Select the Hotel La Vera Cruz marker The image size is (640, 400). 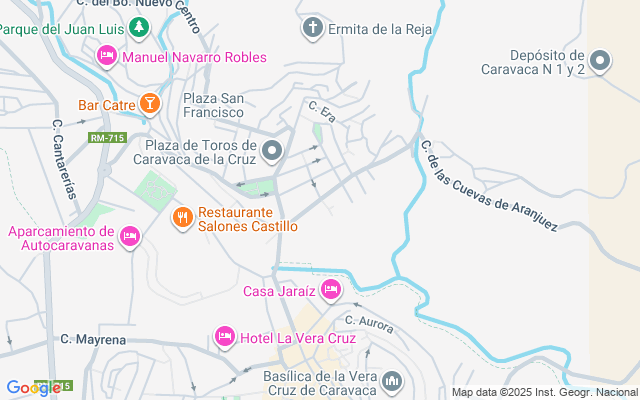point(225,337)
